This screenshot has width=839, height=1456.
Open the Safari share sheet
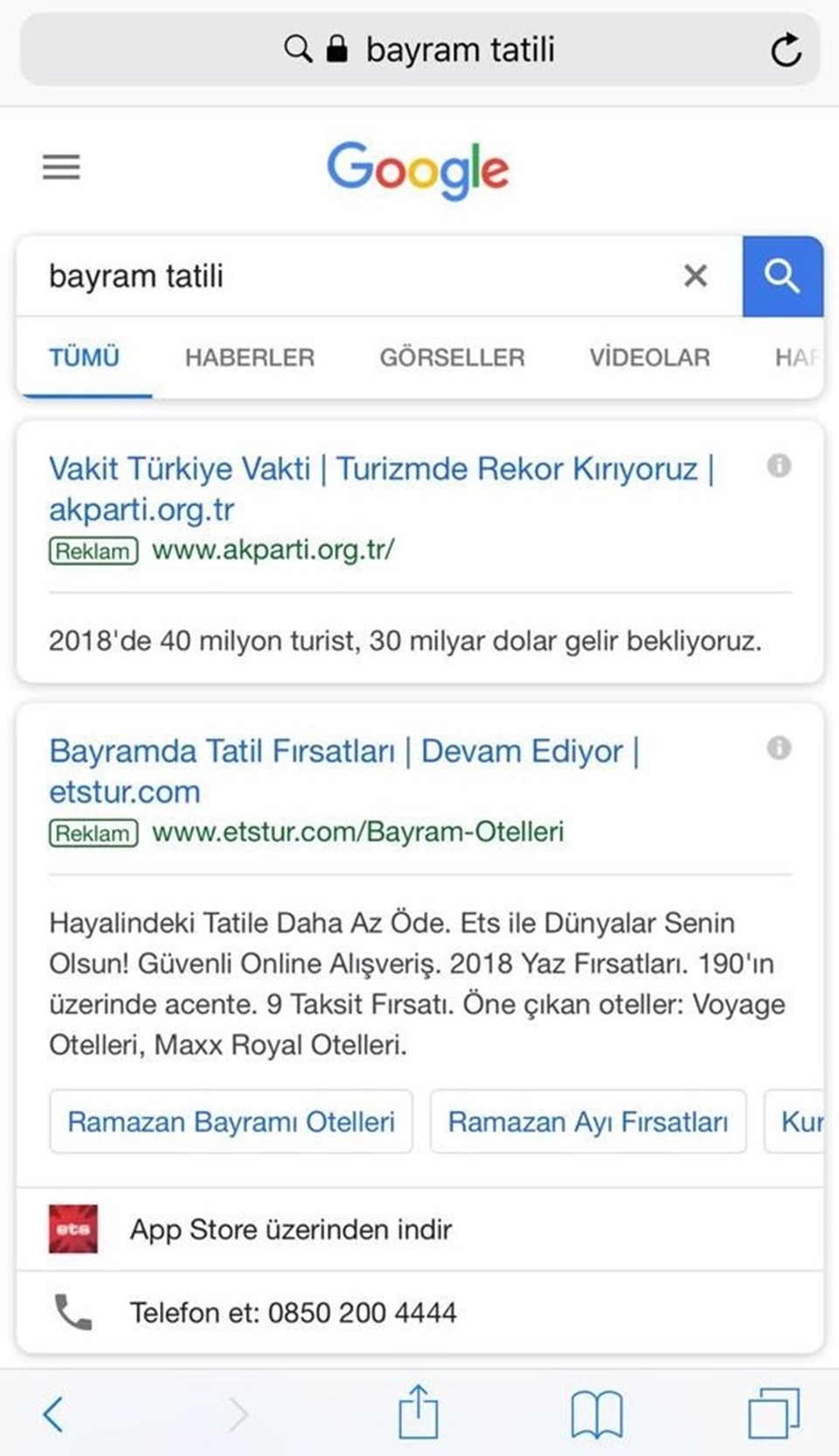tap(418, 1411)
